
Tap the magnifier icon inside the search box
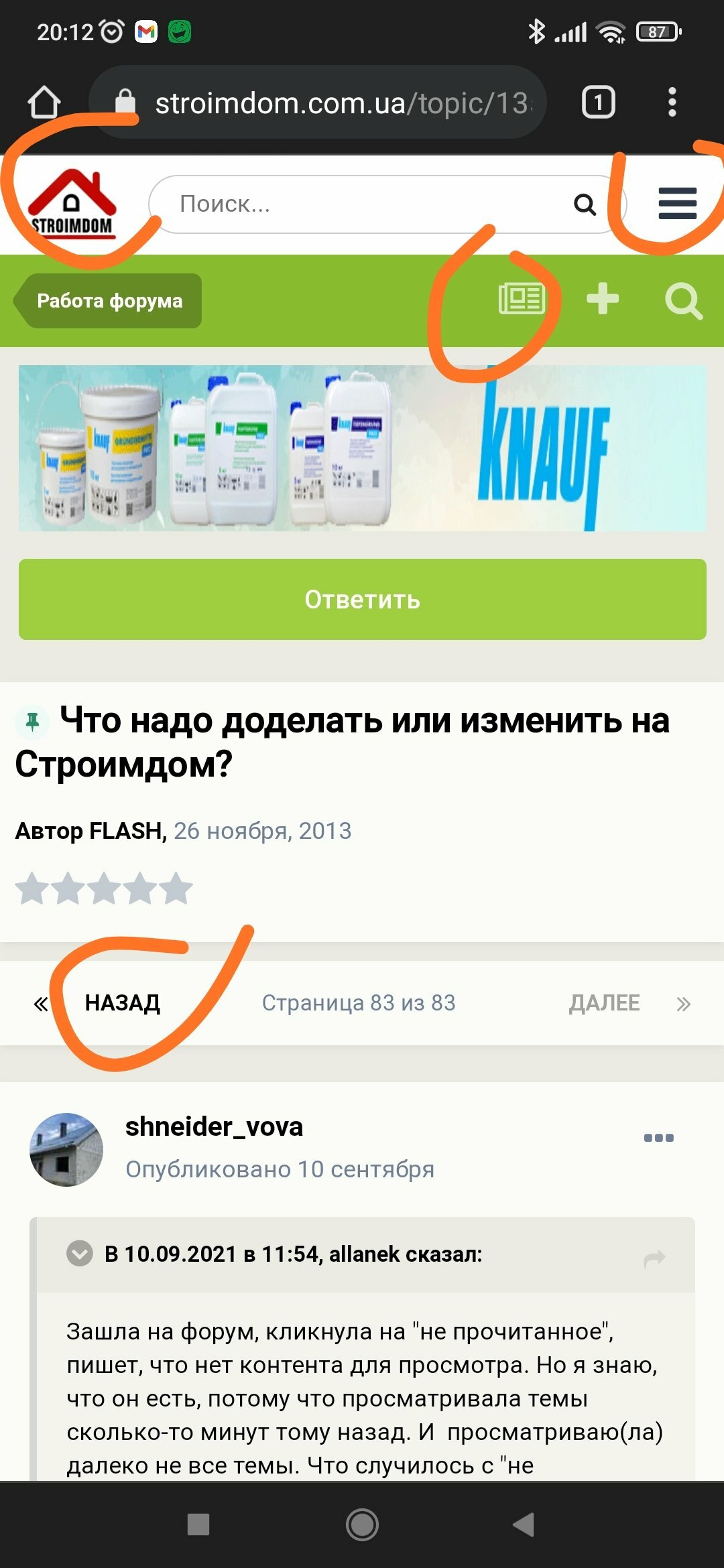tap(585, 204)
